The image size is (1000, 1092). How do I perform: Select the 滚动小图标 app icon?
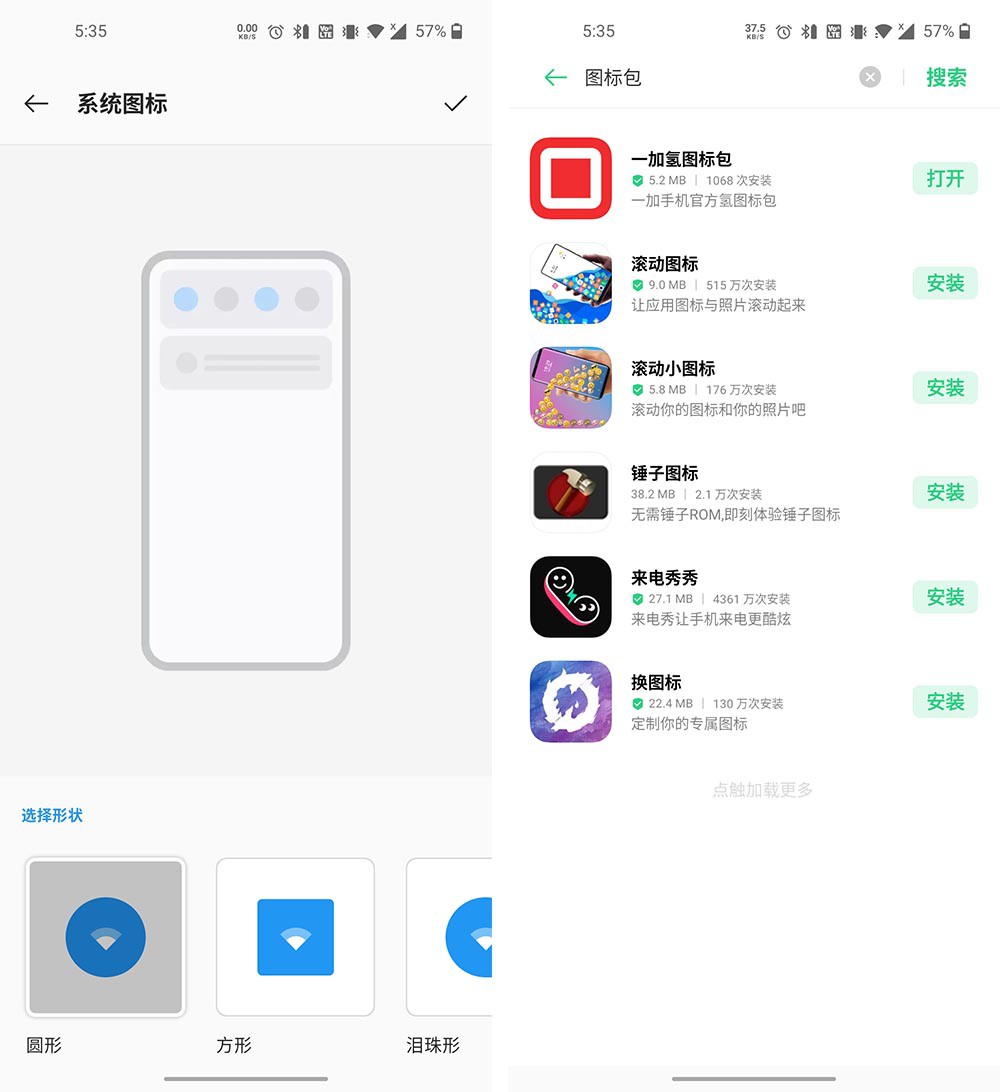point(570,388)
